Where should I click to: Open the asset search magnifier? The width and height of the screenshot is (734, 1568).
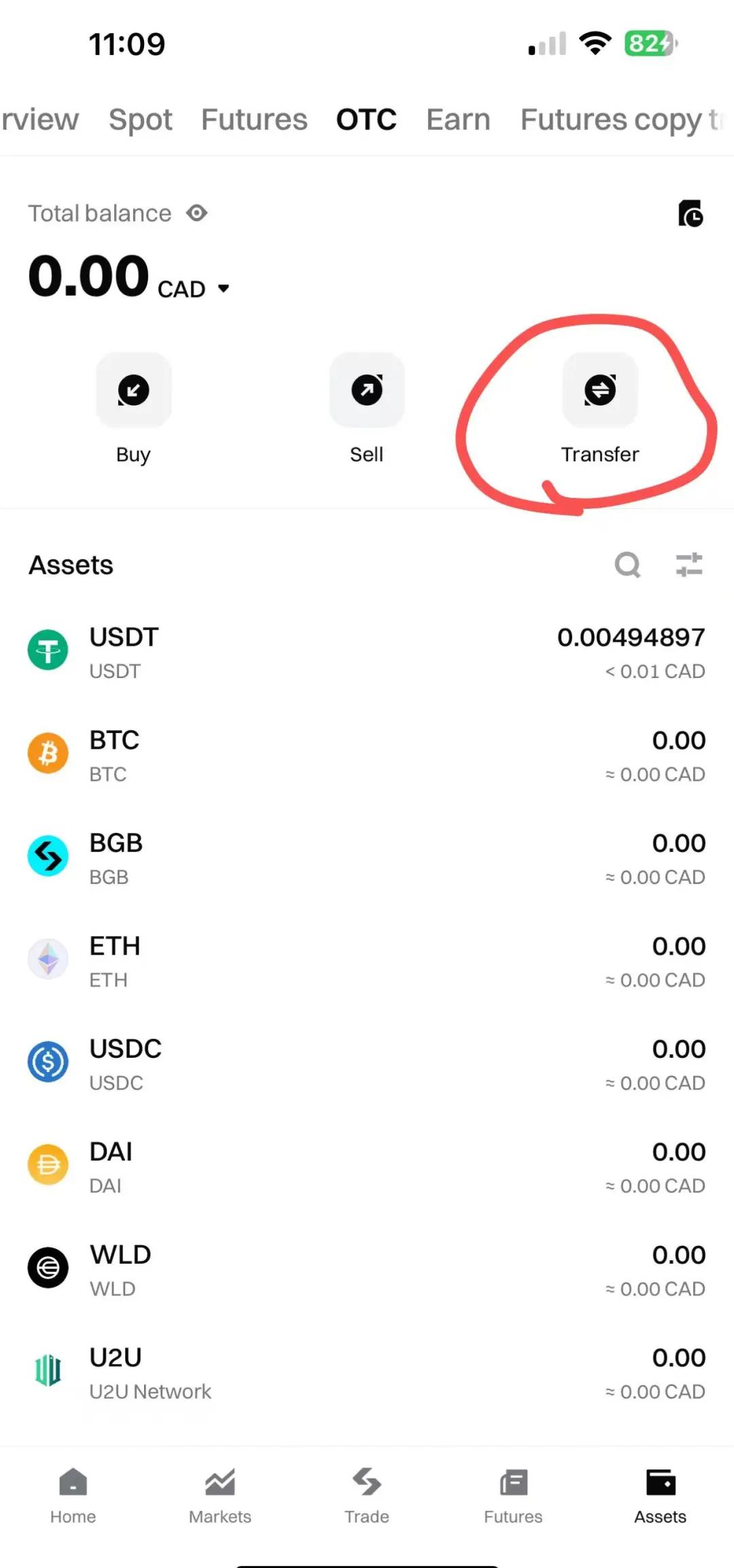[627, 565]
